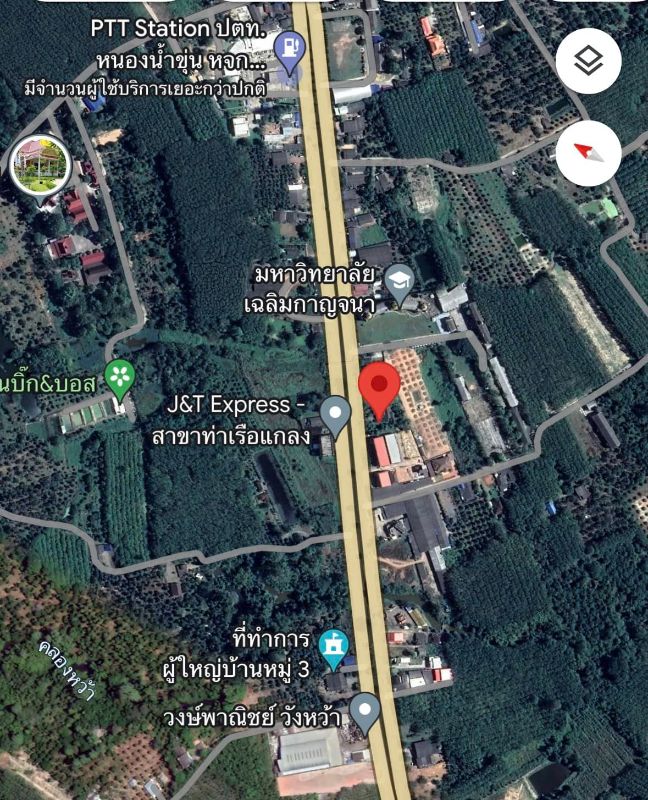This screenshot has width=648, height=800.
Task: Open the ที่ทำการผู้ใหญ่บ้านหมู่ 3 marker
Action: click(x=335, y=646)
